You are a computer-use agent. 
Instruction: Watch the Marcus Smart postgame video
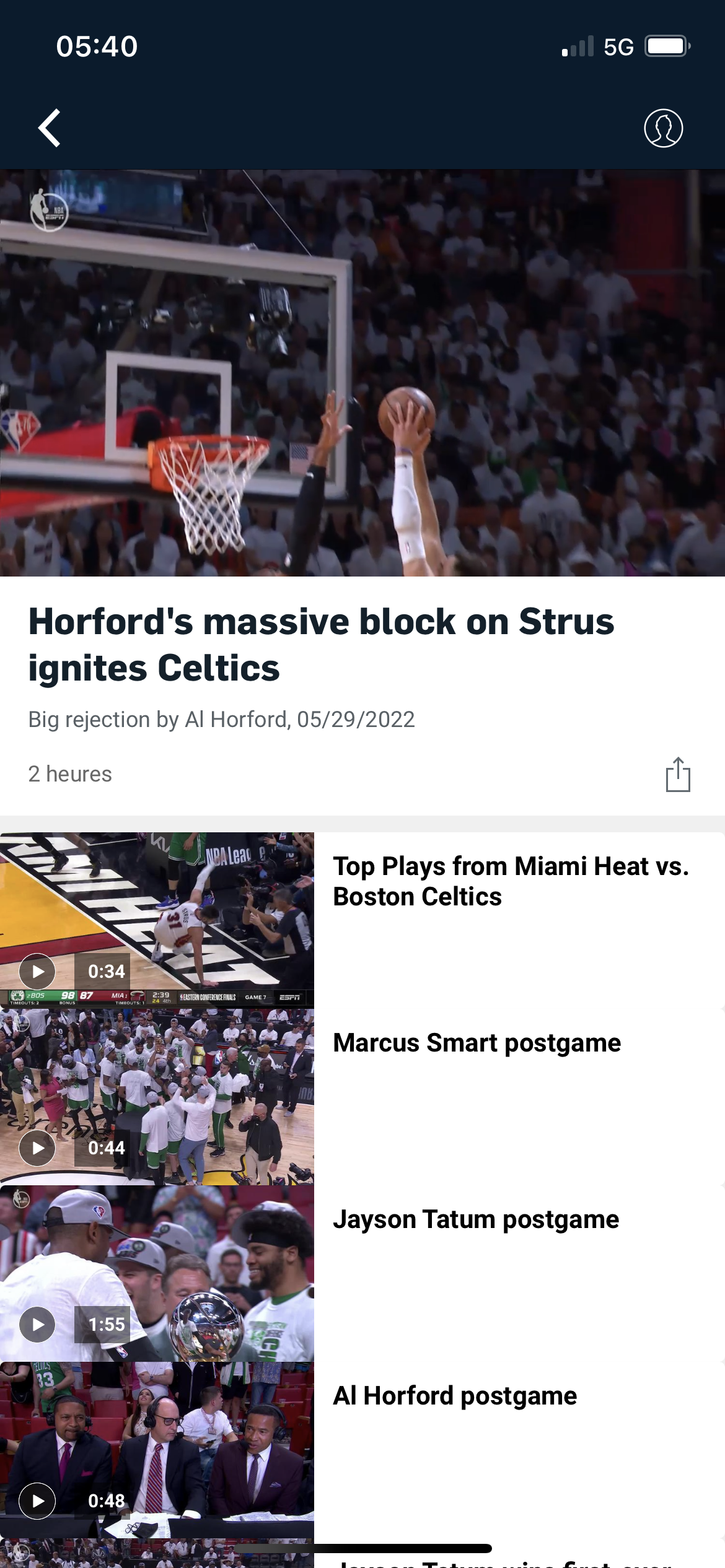point(362,1097)
